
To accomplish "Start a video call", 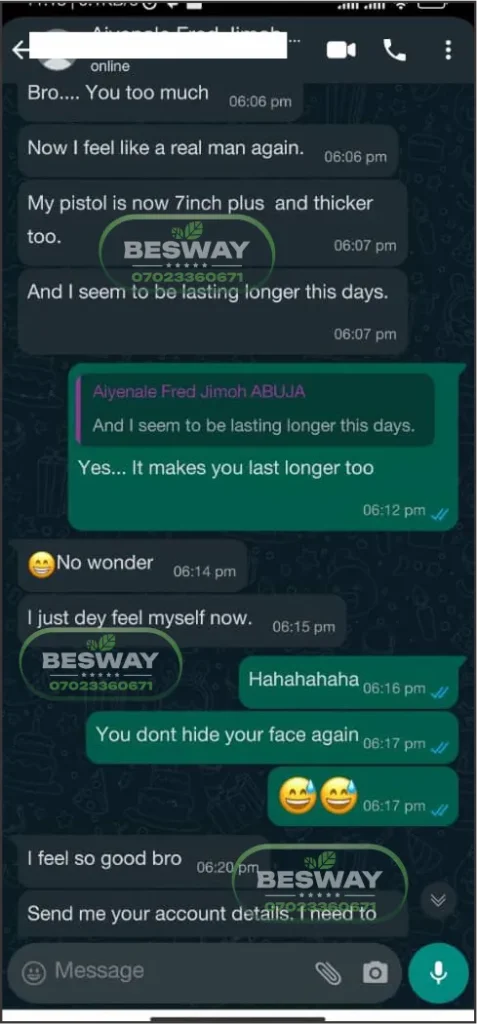I will pos(341,50).
